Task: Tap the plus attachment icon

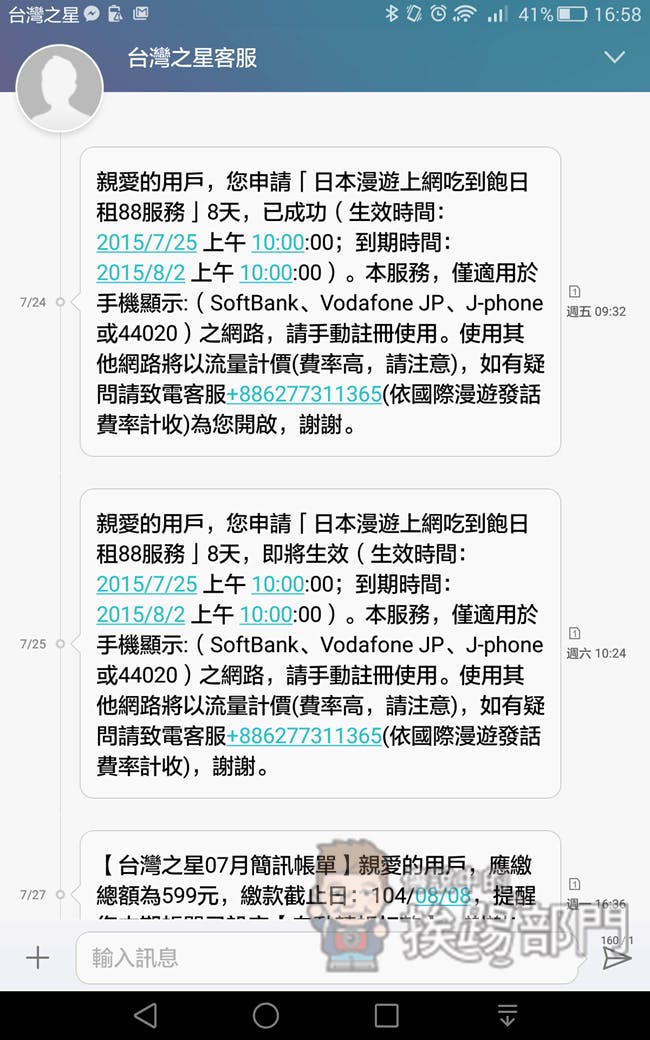Action: tap(37, 958)
